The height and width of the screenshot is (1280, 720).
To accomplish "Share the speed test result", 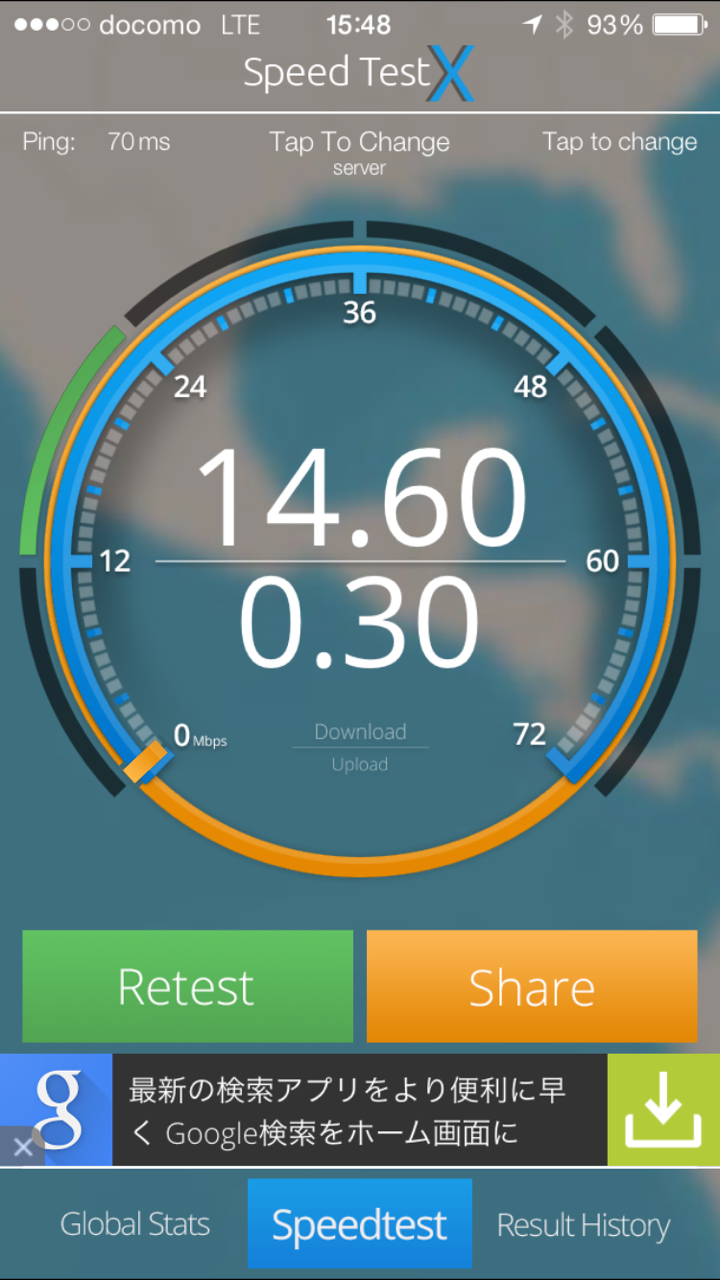I will click(x=531, y=986).
